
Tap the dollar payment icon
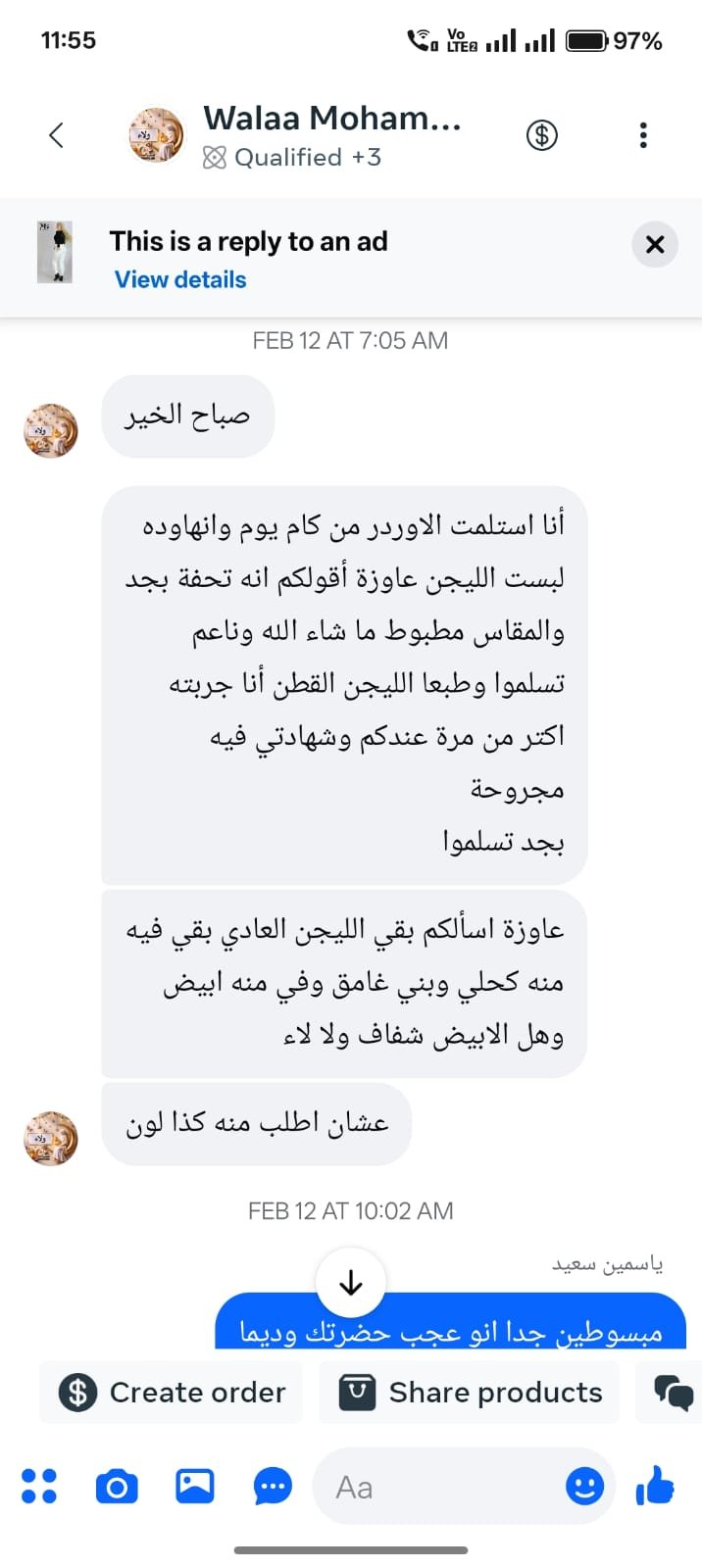(x=542, y=135)
